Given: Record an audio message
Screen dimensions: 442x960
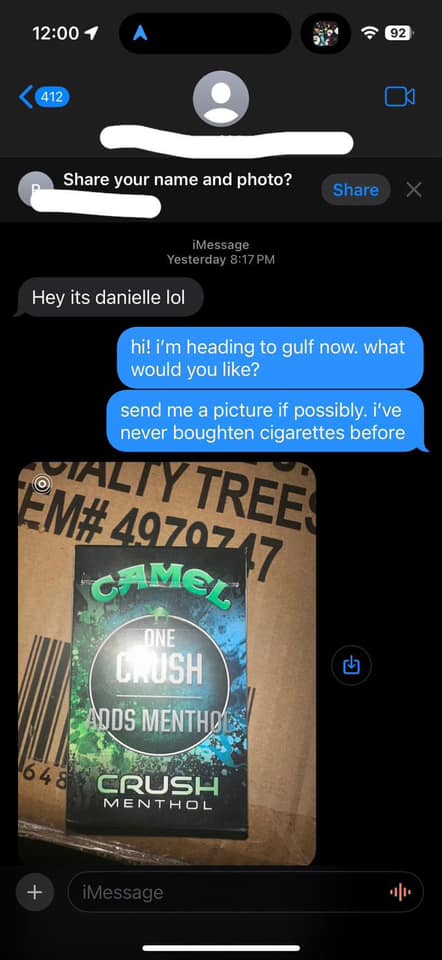Looking at the screenshot, I should (x=400, y=892).
